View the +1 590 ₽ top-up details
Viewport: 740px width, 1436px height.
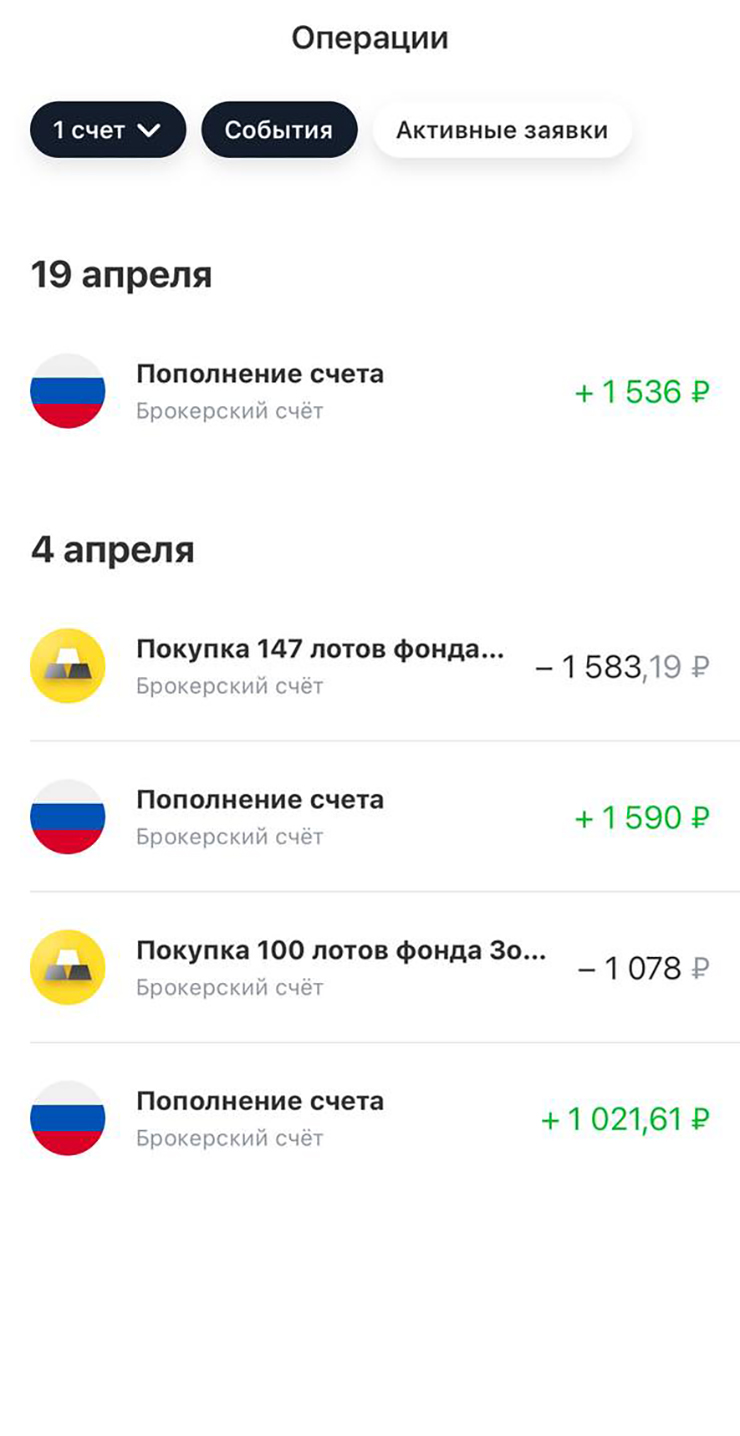pos(370,817)
